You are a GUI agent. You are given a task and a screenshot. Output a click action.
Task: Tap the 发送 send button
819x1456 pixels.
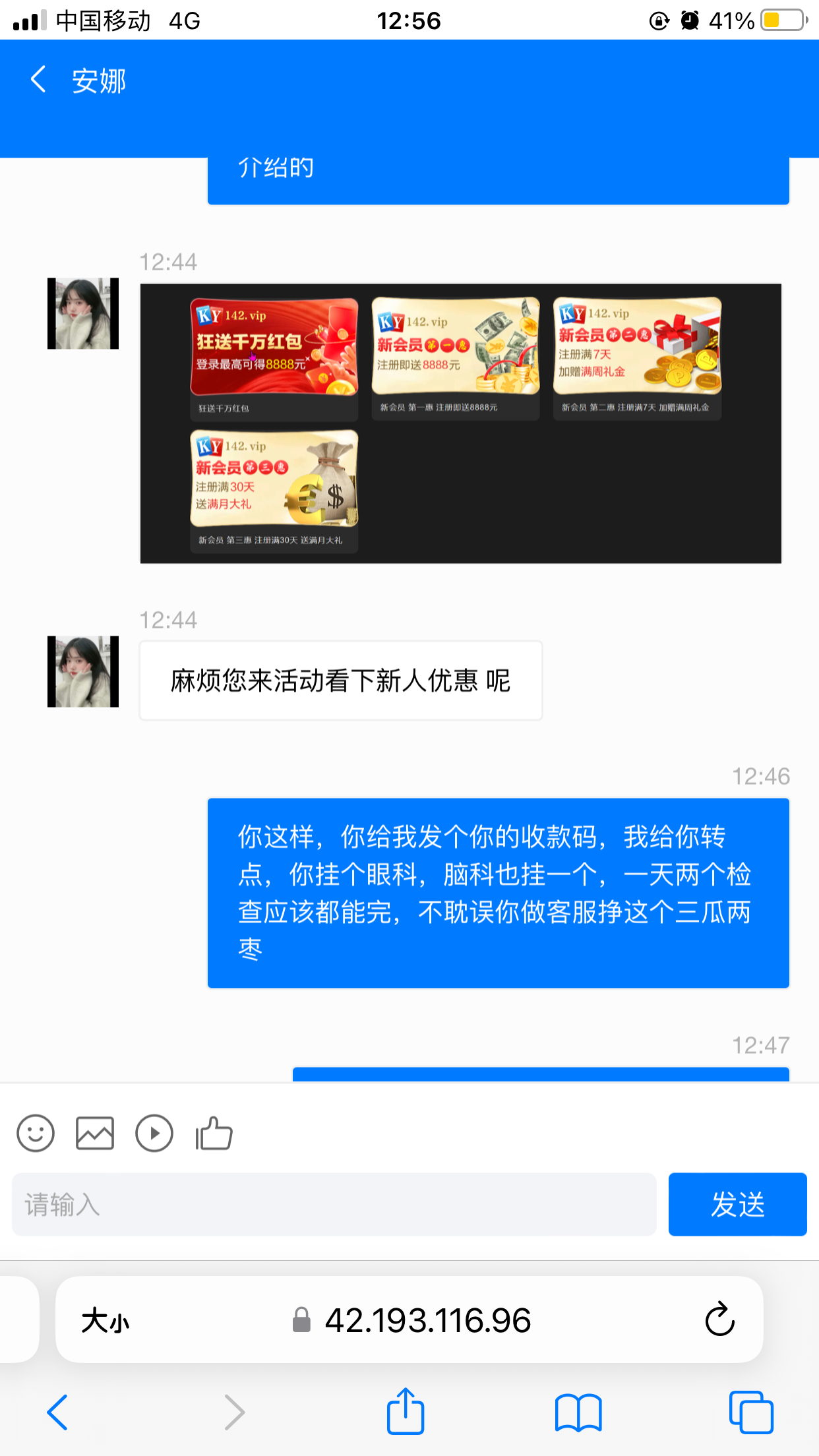coord(737,1204)
